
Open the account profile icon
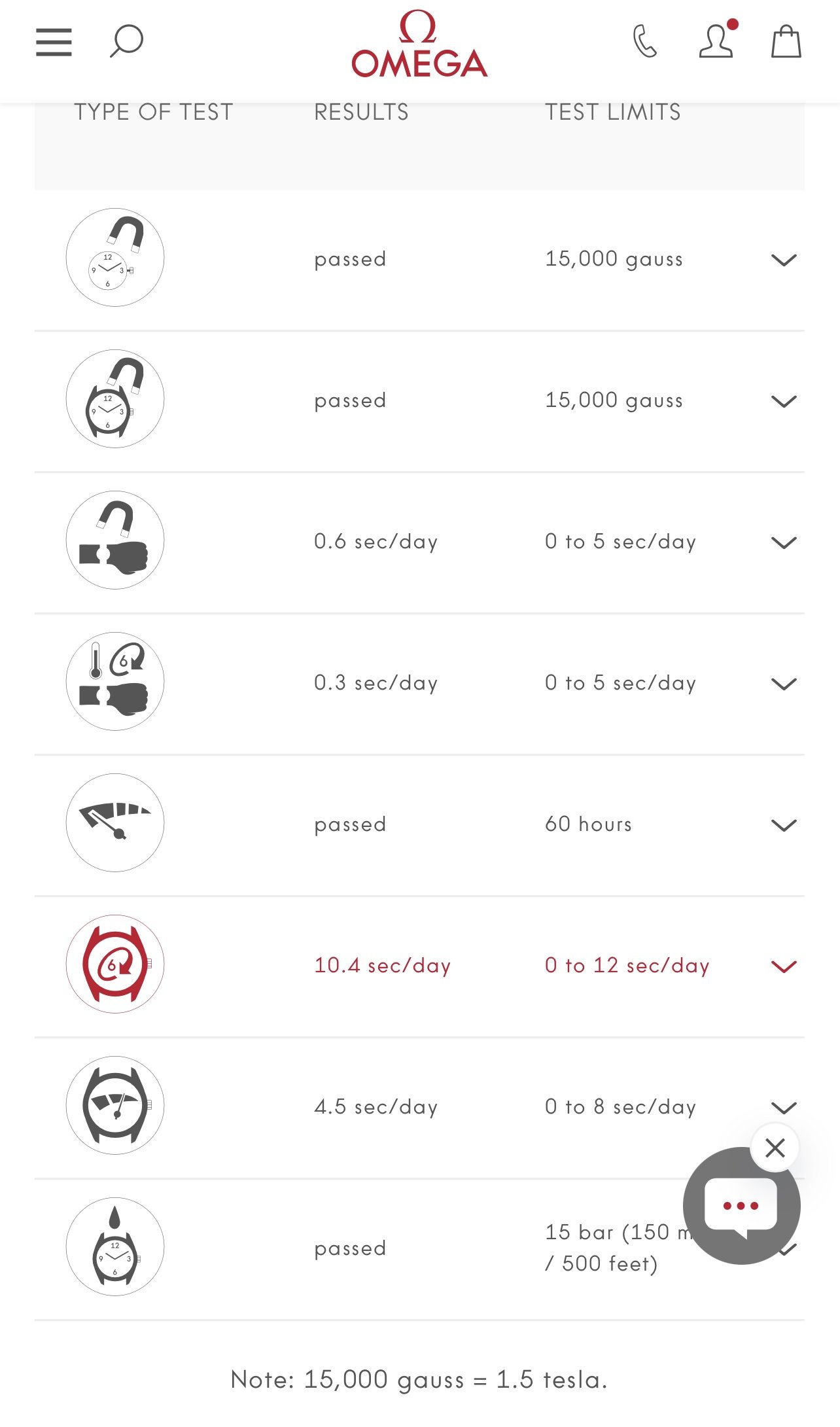(716, 42)
